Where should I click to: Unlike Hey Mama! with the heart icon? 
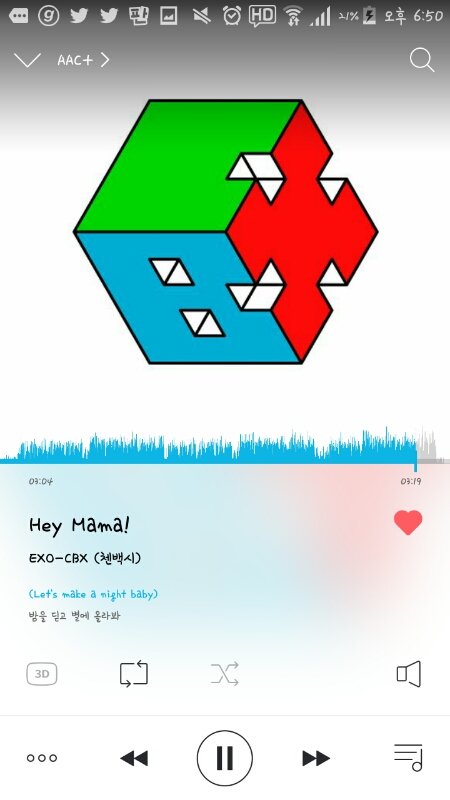pos(408,522)
